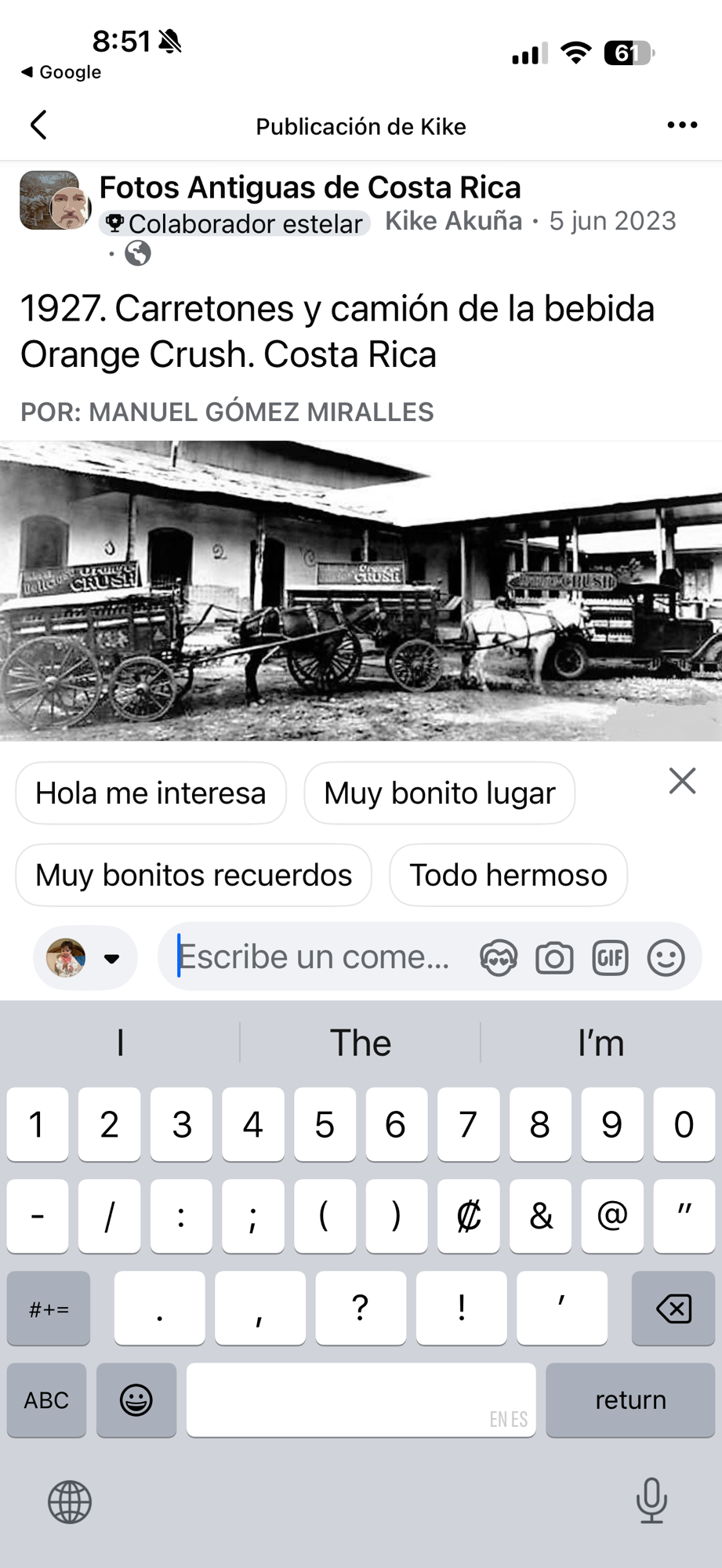Open the emoji picker in comment box
The width and height of the screenshot is (722, 1568).
pos(666,958)
